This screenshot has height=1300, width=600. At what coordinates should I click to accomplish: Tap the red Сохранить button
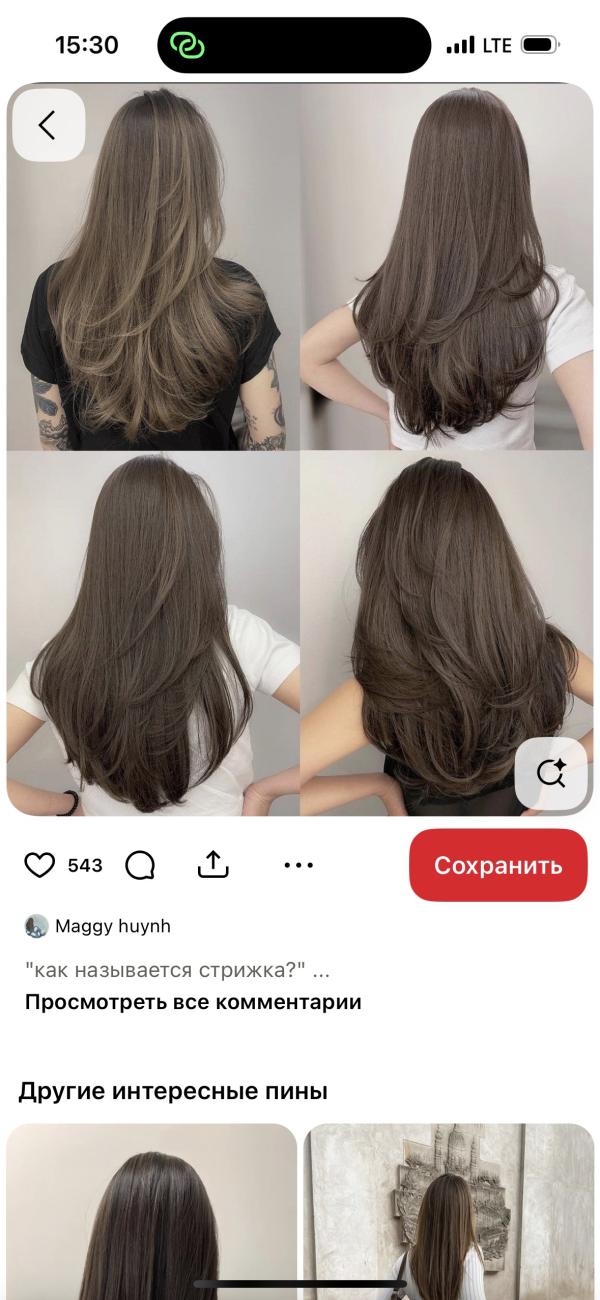tap(498, 865)
